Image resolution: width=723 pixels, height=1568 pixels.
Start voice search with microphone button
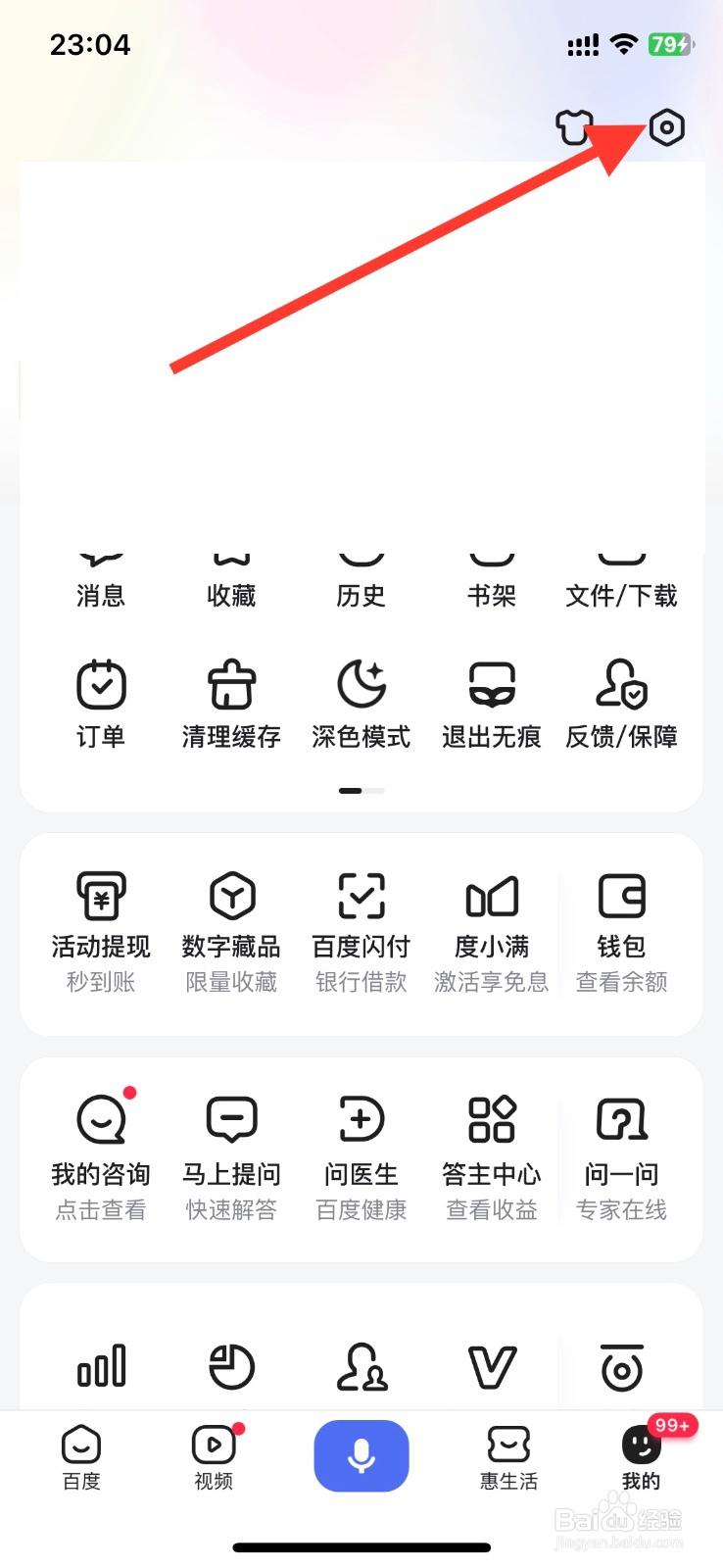361,1455
